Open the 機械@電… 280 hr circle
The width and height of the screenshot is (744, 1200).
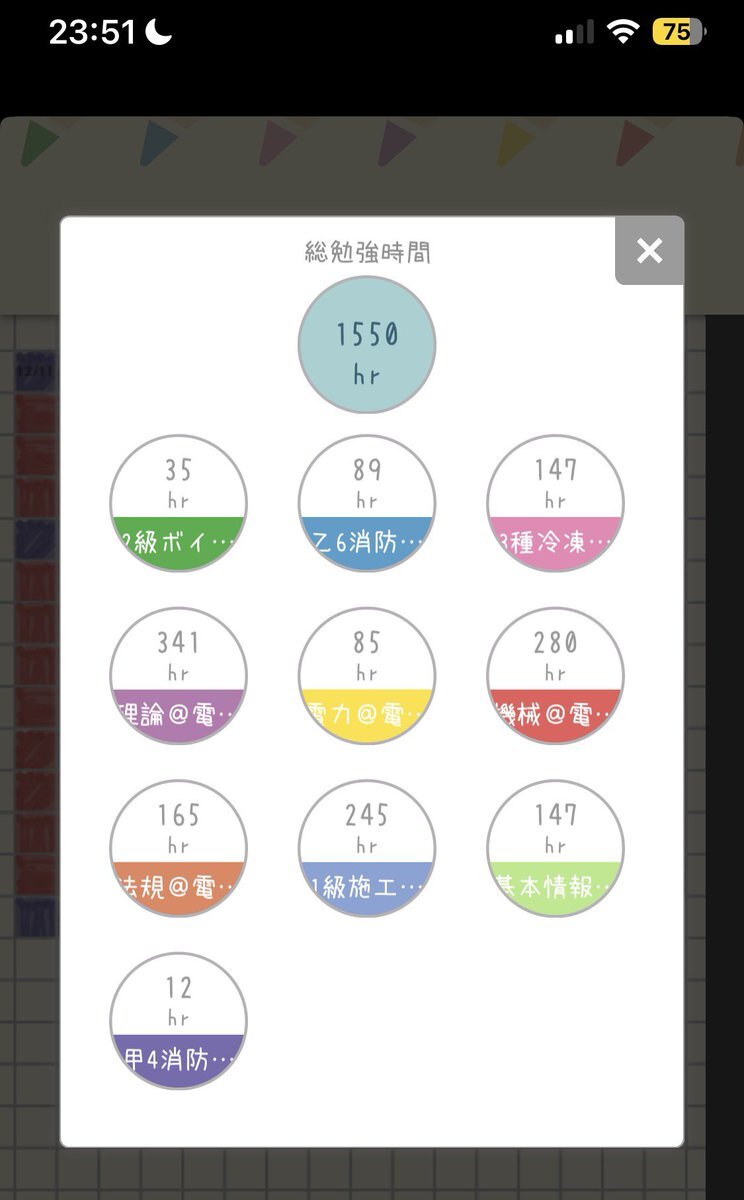pyautogui.click(x=556, y=676)
